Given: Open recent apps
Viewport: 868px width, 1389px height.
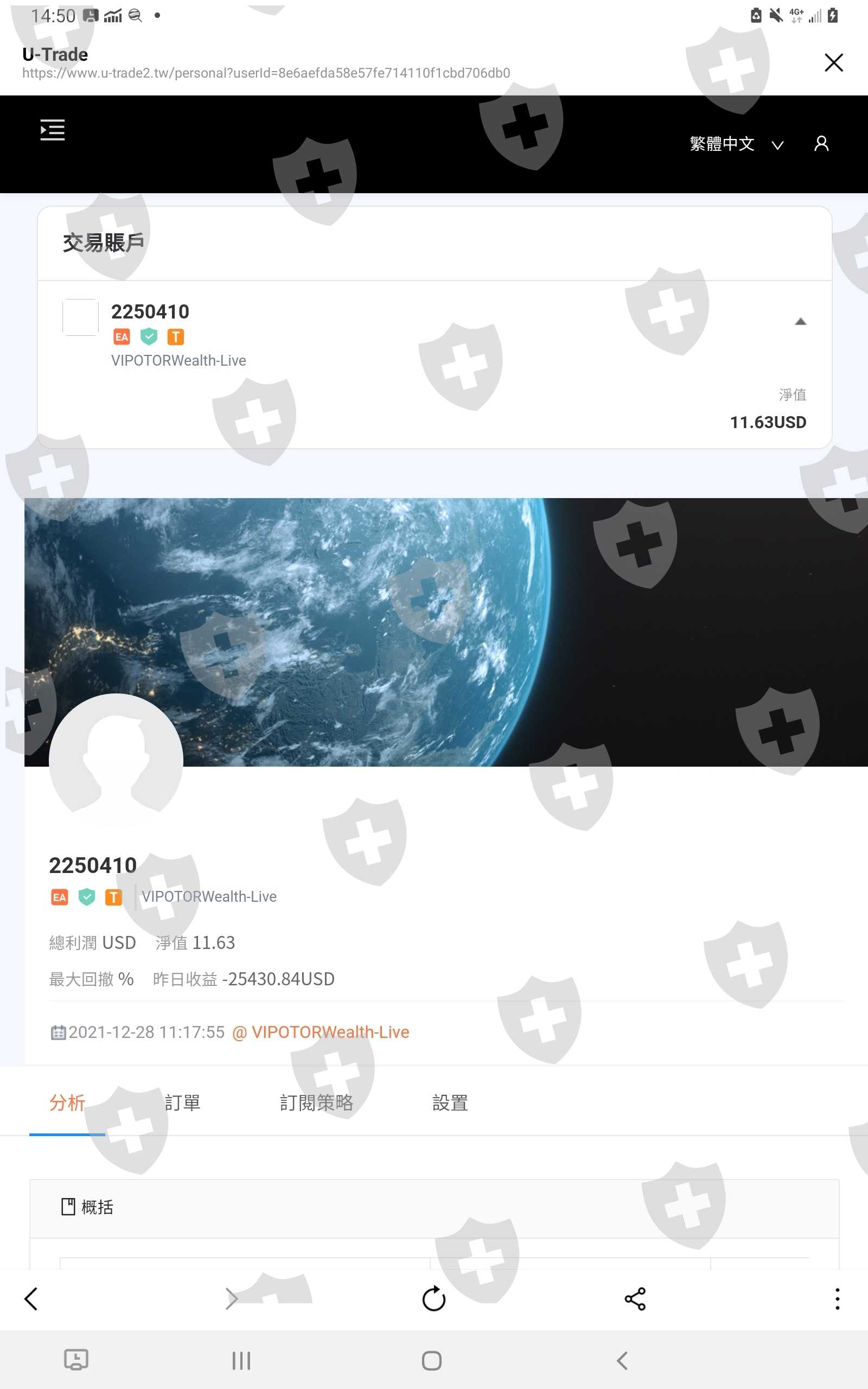Looking at the screenshot, I should [x=241, y=1360].
